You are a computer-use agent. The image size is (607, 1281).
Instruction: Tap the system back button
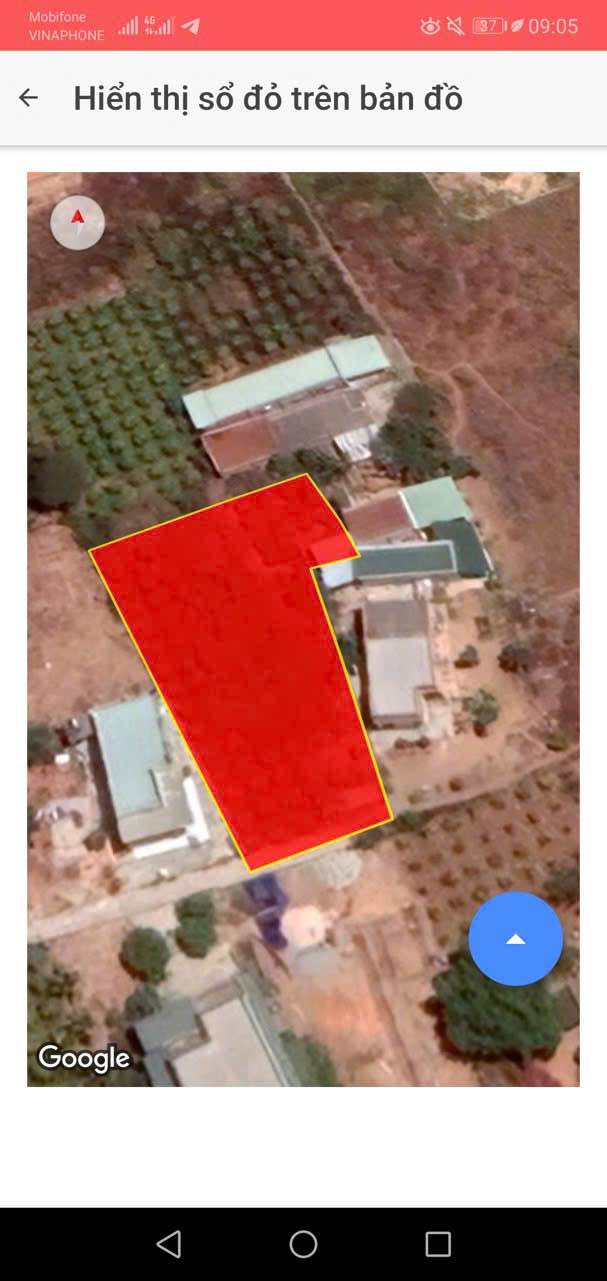tap(169, 1244)
